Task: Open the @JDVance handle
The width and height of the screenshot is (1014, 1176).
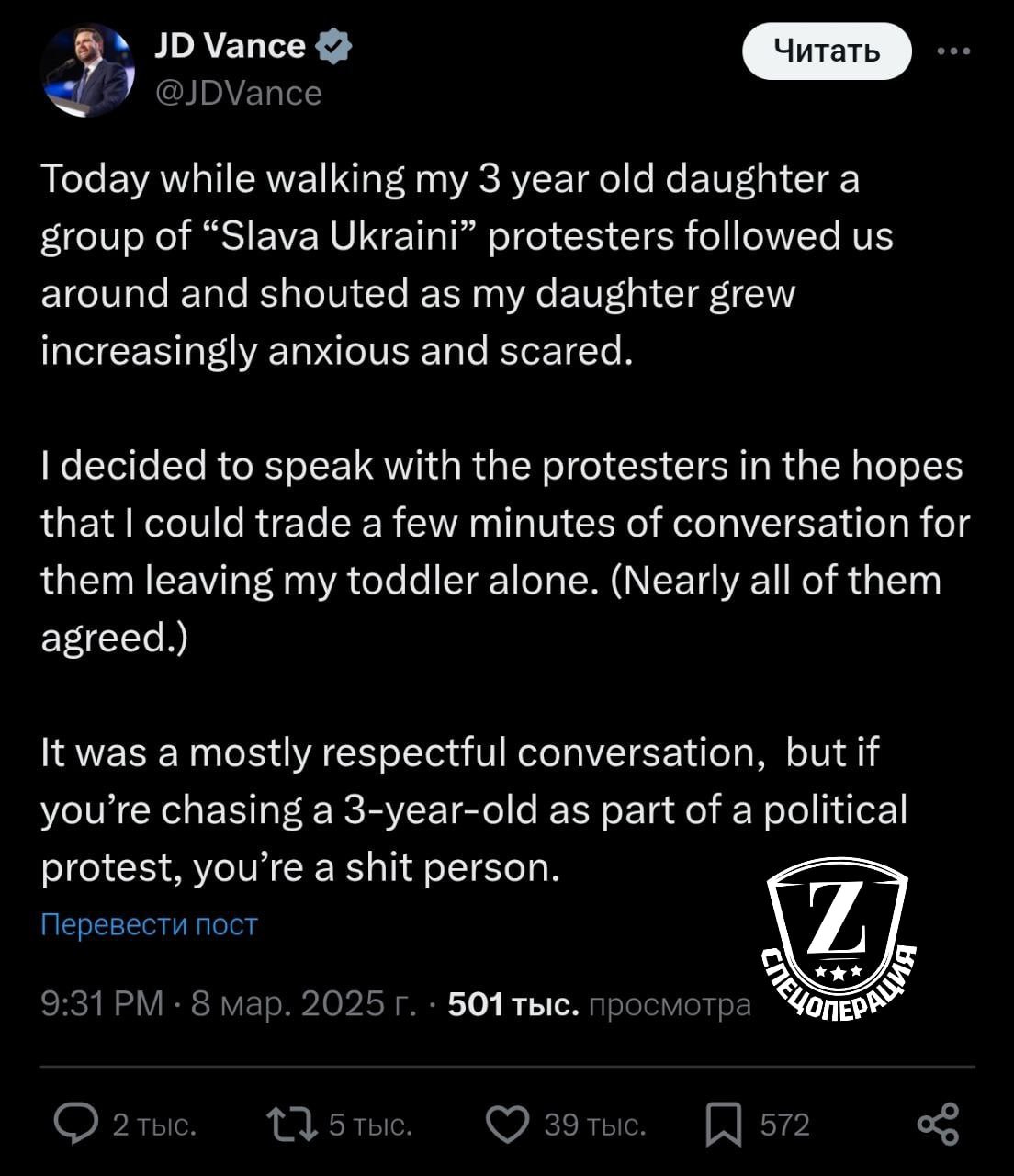Action: pyautogui.click(x=238, y=93)
